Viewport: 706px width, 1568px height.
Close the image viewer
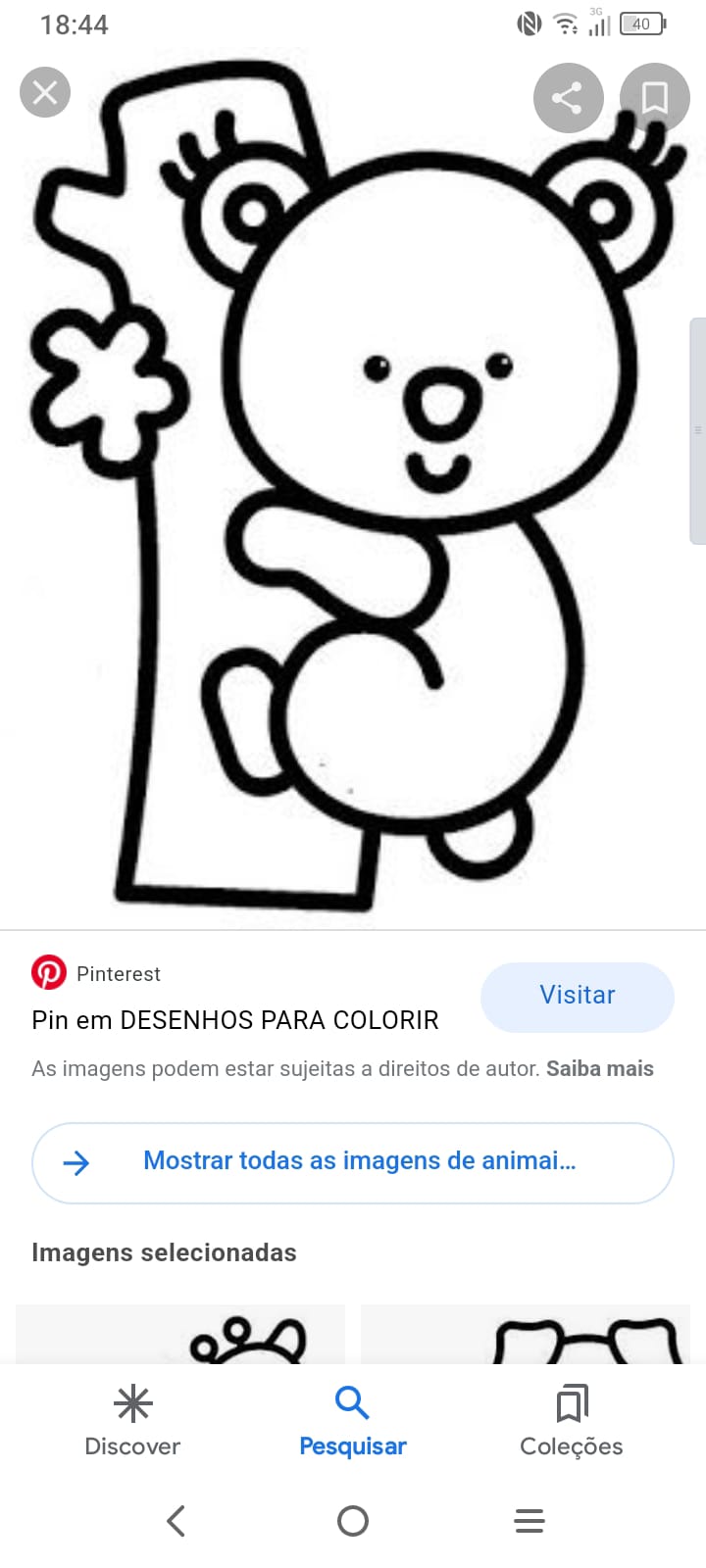(x=45, y=93)
